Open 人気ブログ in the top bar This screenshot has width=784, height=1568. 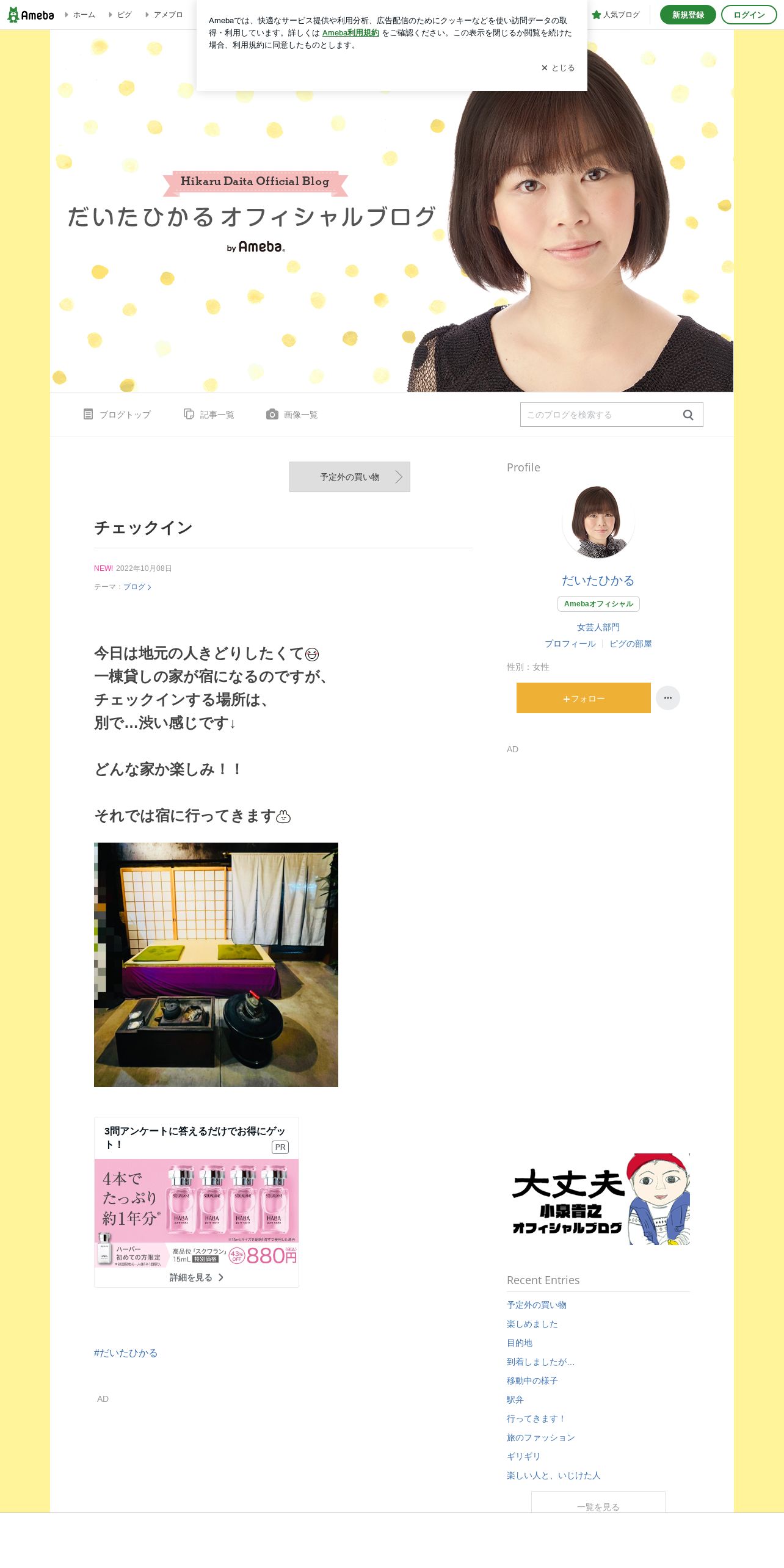(615, 15)
